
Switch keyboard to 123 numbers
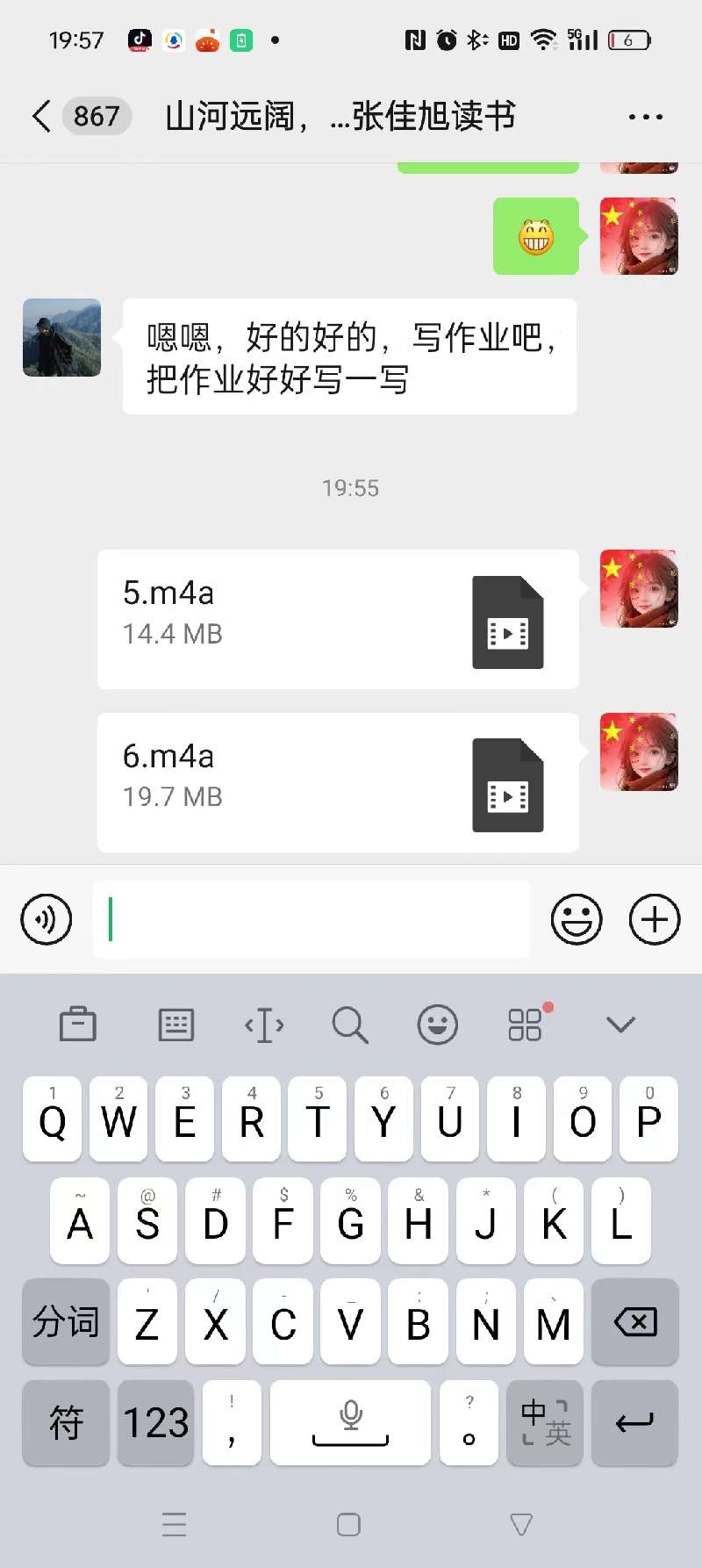pos(155,1422)
